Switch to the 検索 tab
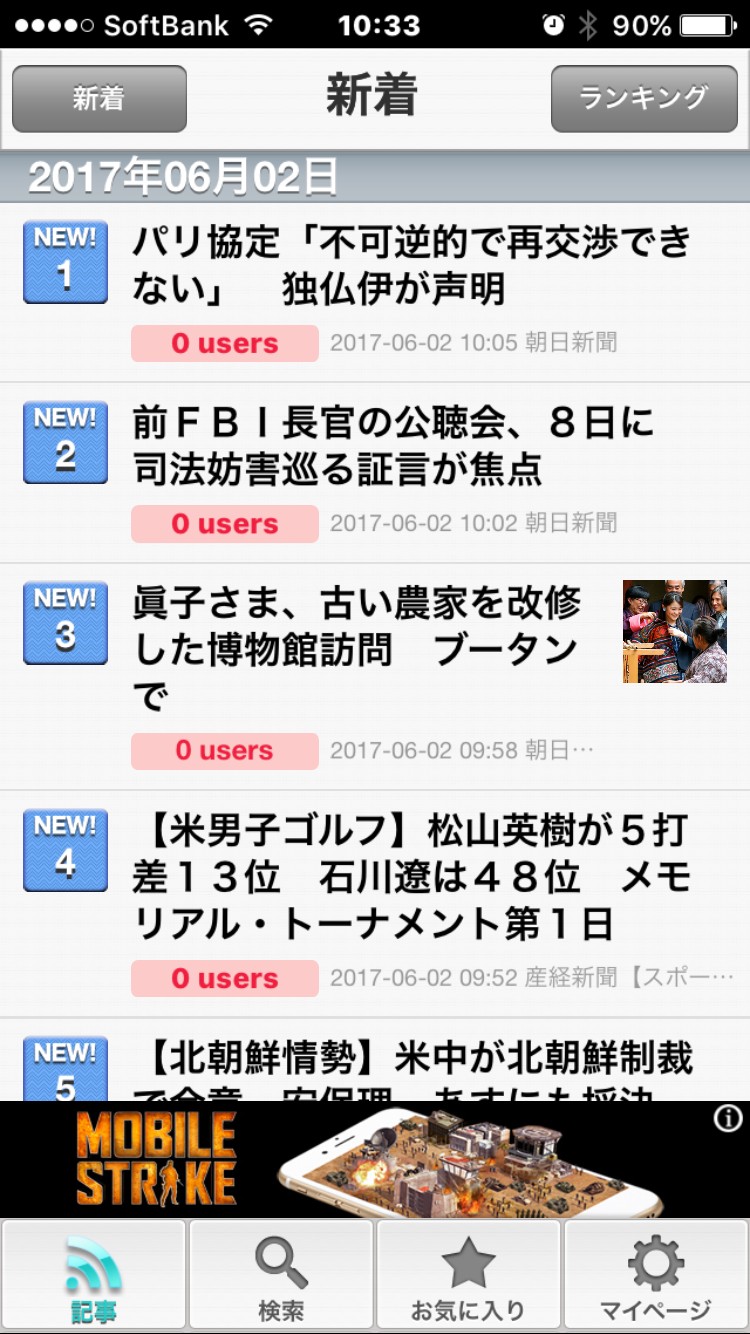Screen dimensions: 750x1334 (x=281, y=1274)
